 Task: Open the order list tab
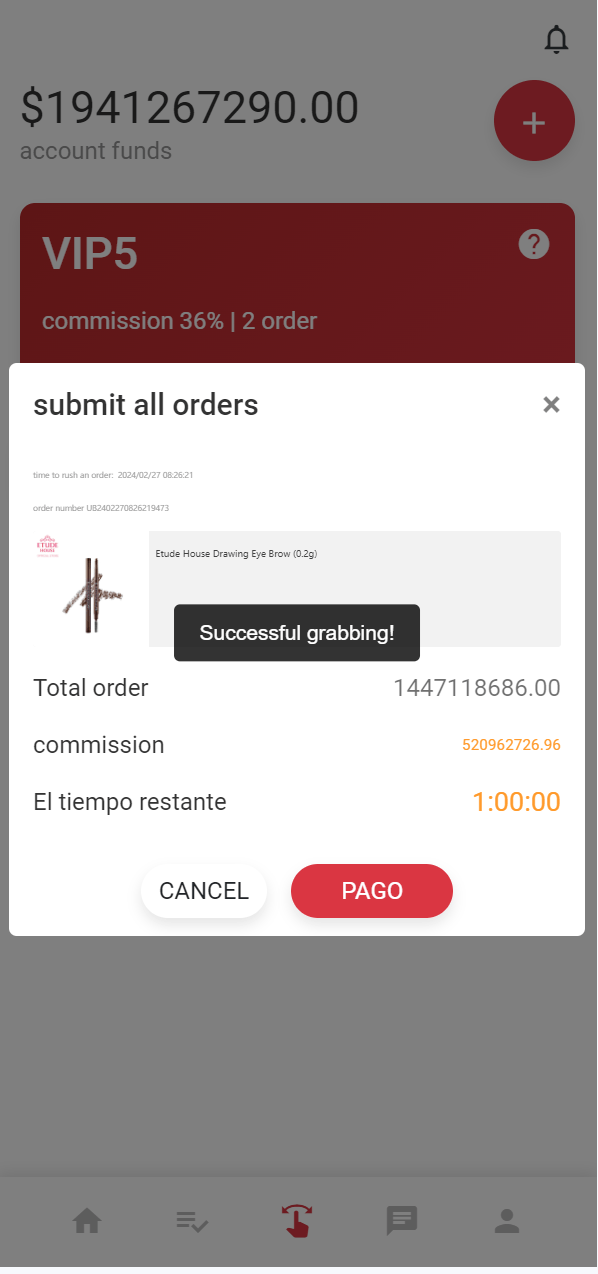[192, 1221]
